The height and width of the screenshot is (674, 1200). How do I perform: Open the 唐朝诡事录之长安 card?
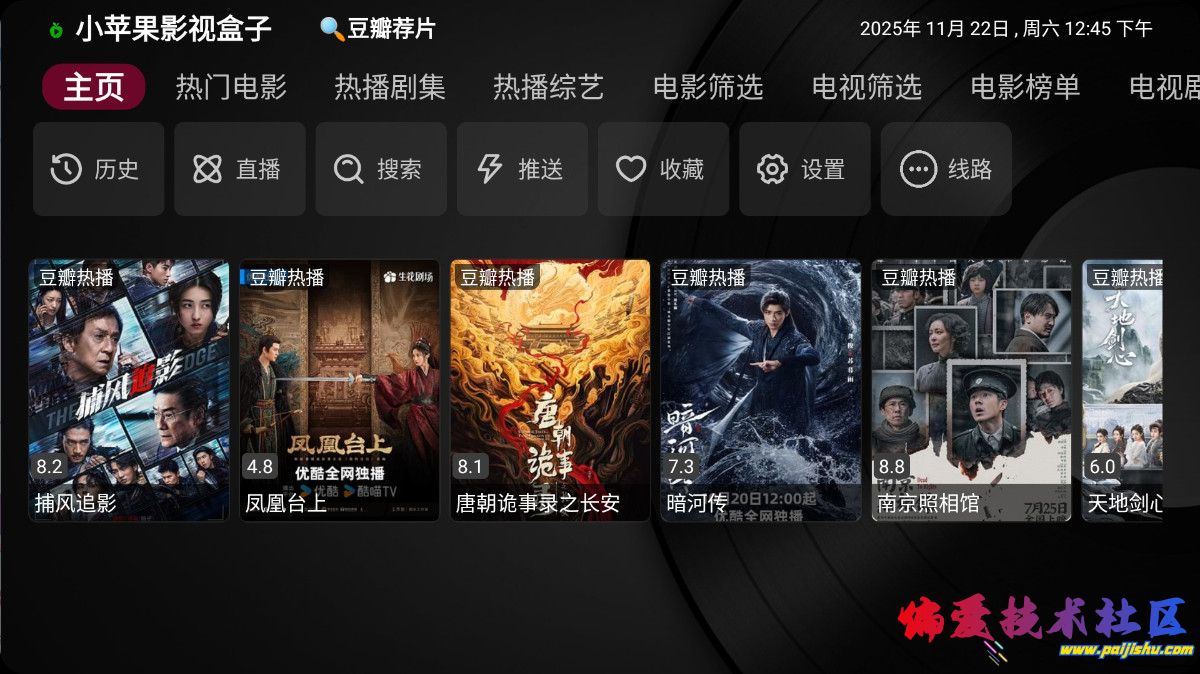point(550,390)
